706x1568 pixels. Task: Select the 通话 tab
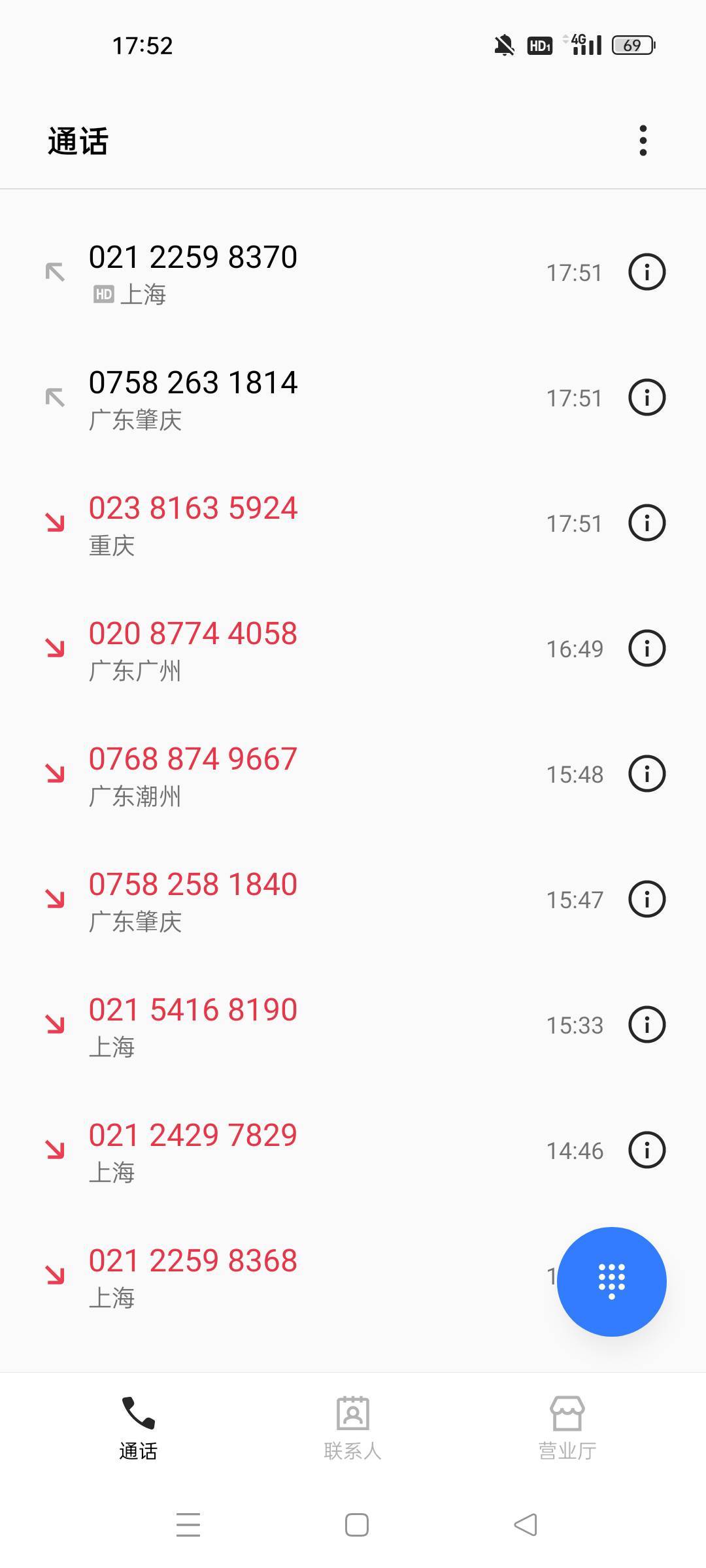coord(139,1428)
